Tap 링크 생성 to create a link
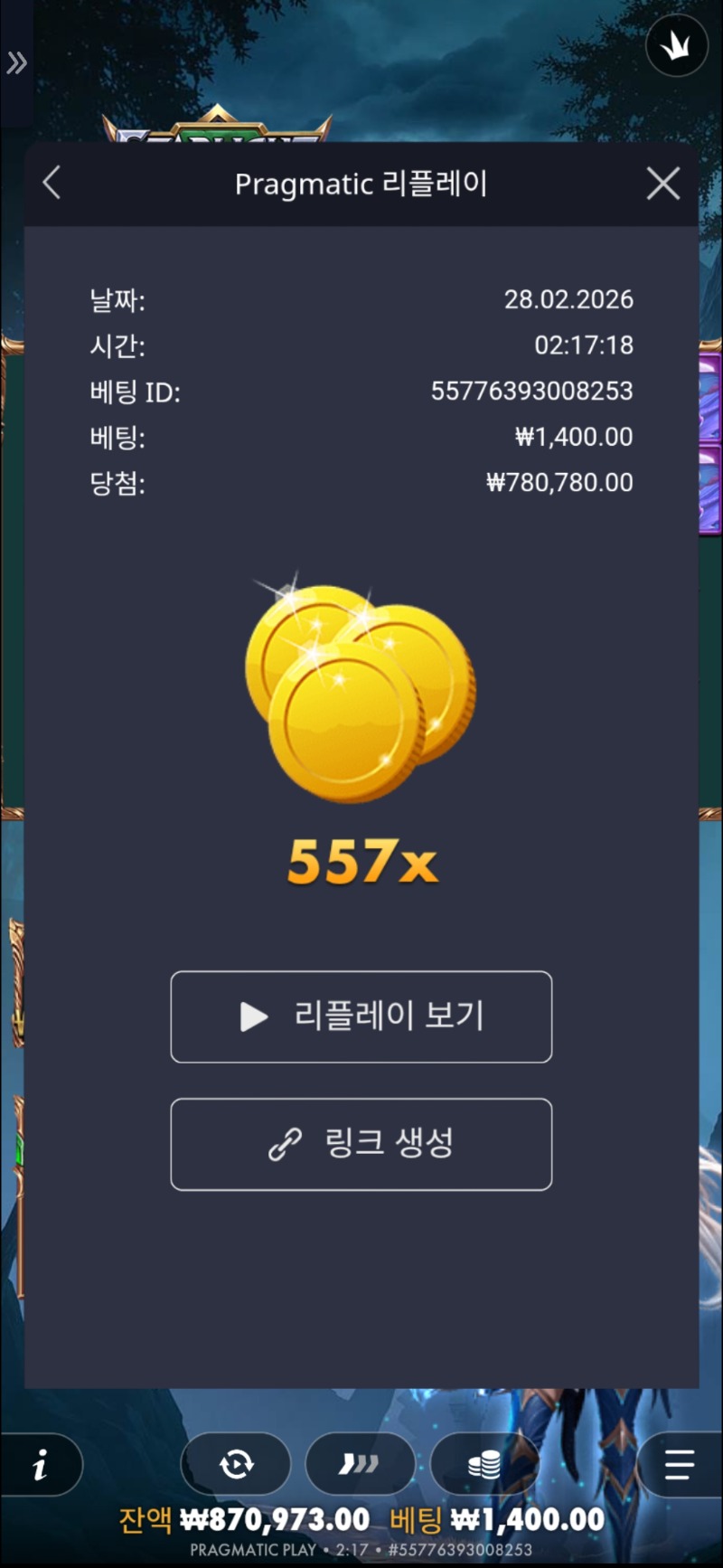723x1568 pixels. pyautogui.click(x=361, y=1144)
